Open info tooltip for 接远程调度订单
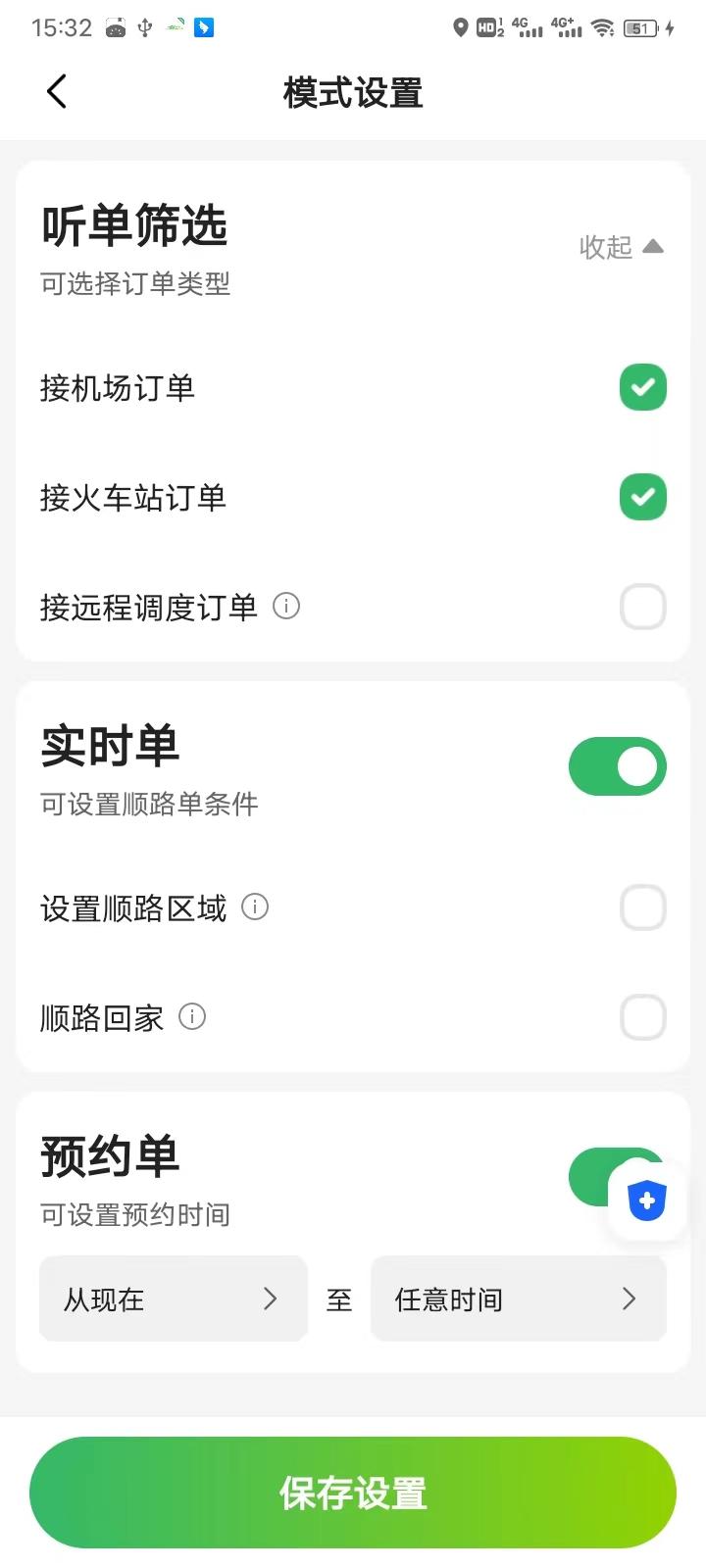This screenshot has width=706, height=1568. [286, 607]
